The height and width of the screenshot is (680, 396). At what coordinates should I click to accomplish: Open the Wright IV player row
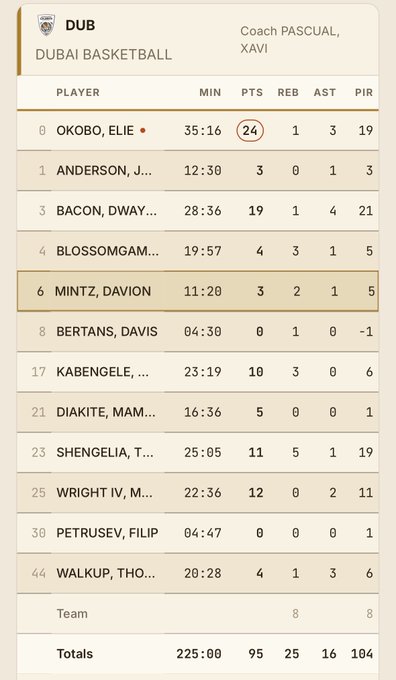coord(198,493)
